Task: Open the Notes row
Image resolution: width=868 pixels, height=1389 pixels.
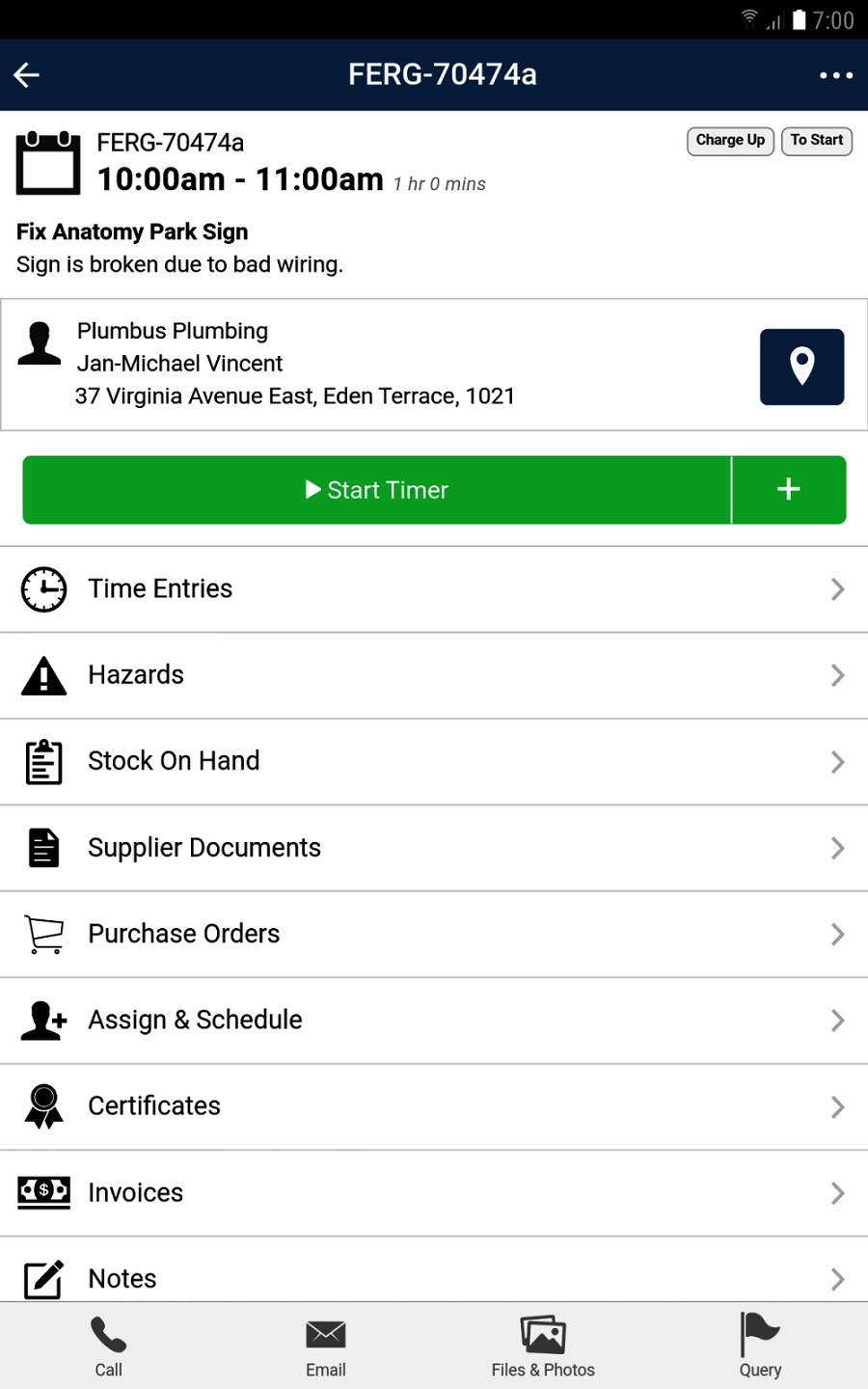Action: click(434, 1276)
